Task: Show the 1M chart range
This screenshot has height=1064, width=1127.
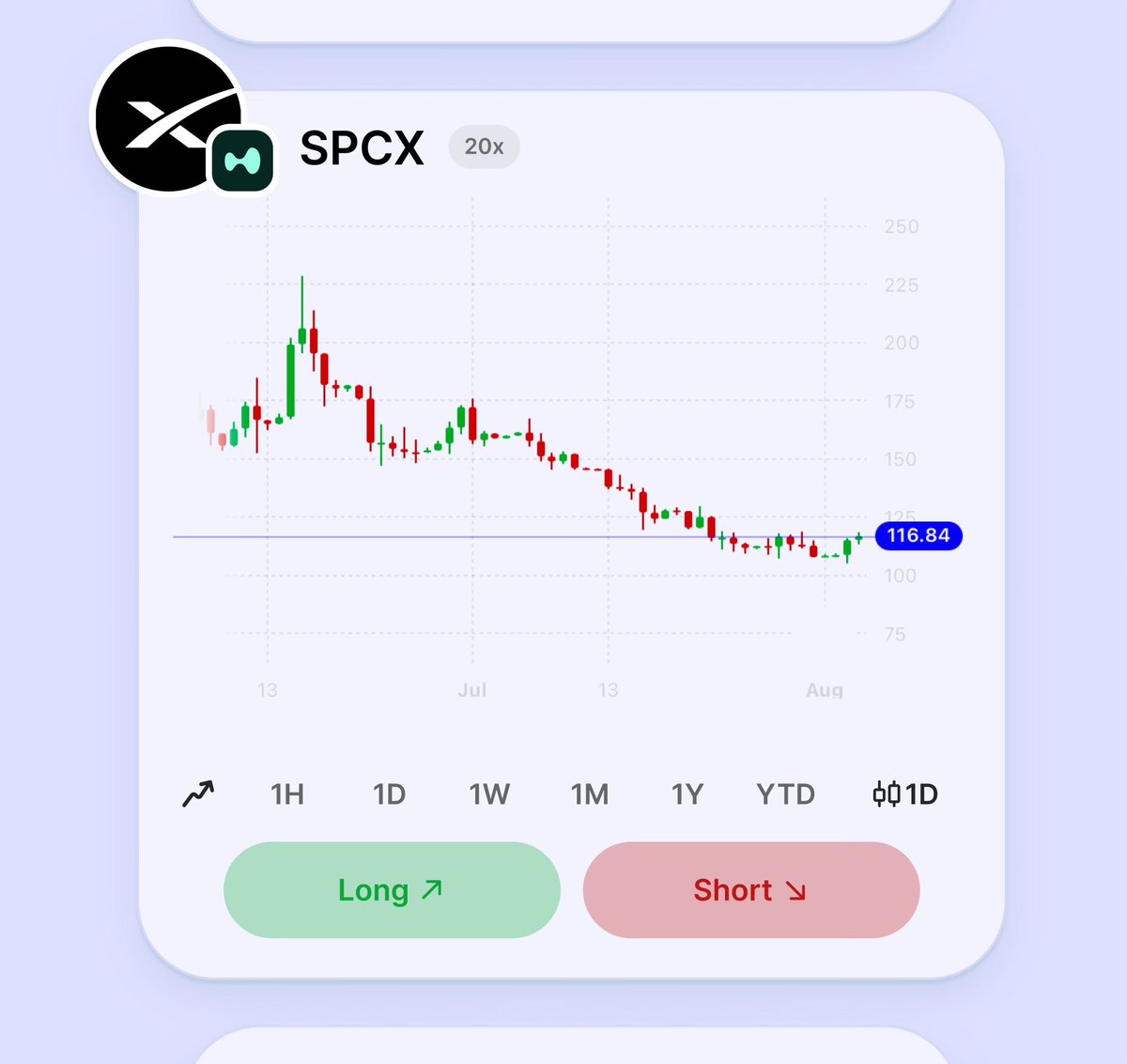Action: (590, 794)
